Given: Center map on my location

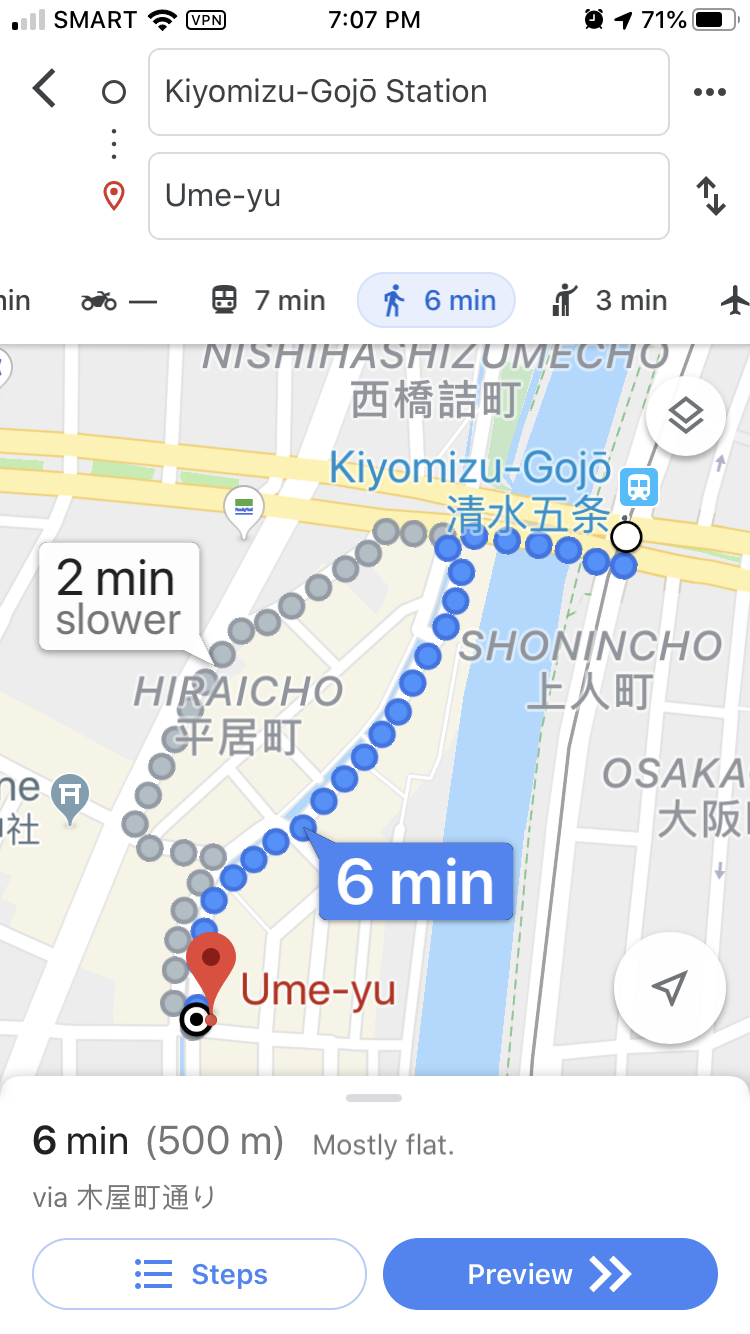Looking at the screenshot, I should [669, 988].
